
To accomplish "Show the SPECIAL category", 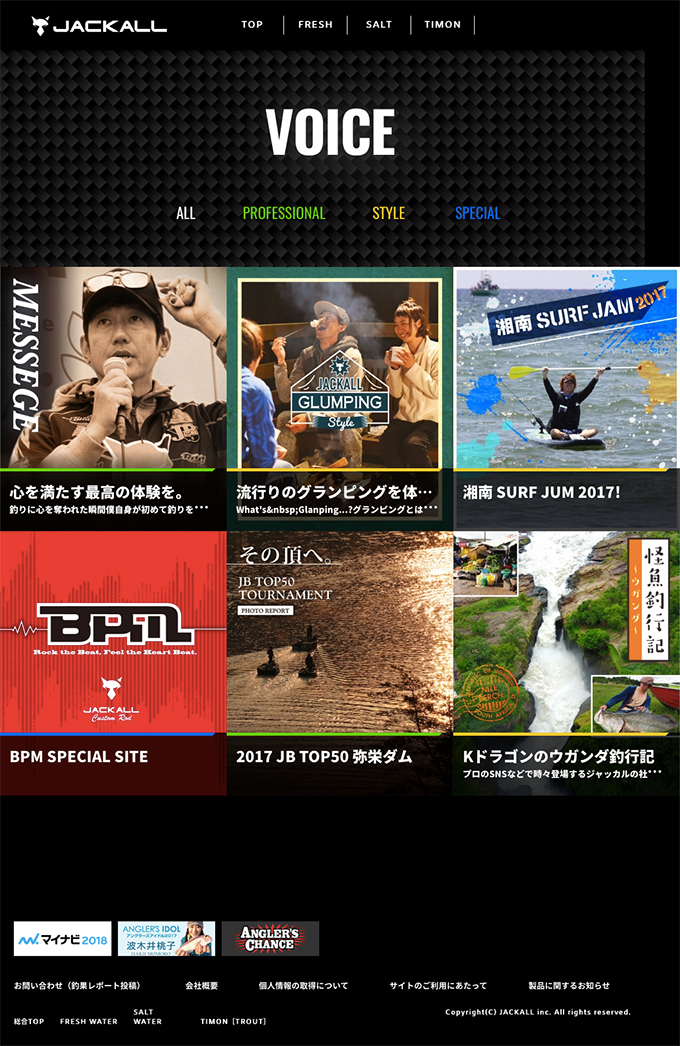I will click(x=477, y=213).
